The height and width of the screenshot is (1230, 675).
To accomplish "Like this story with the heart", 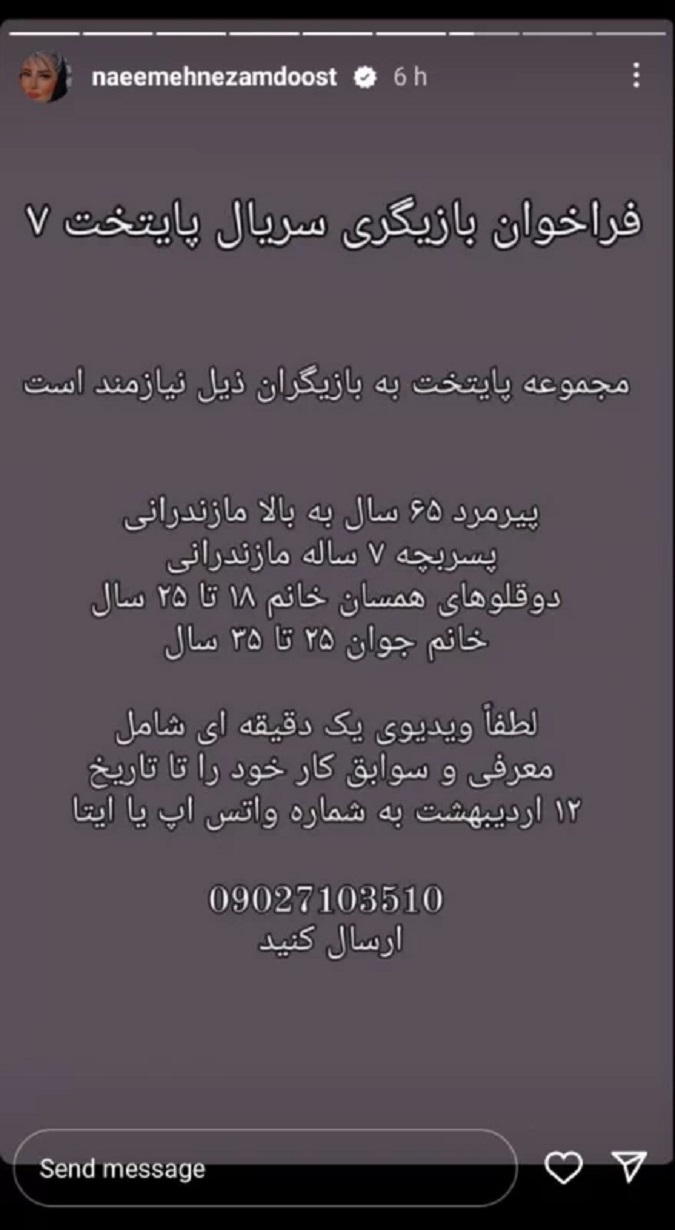I will (x=564, y=1167).
